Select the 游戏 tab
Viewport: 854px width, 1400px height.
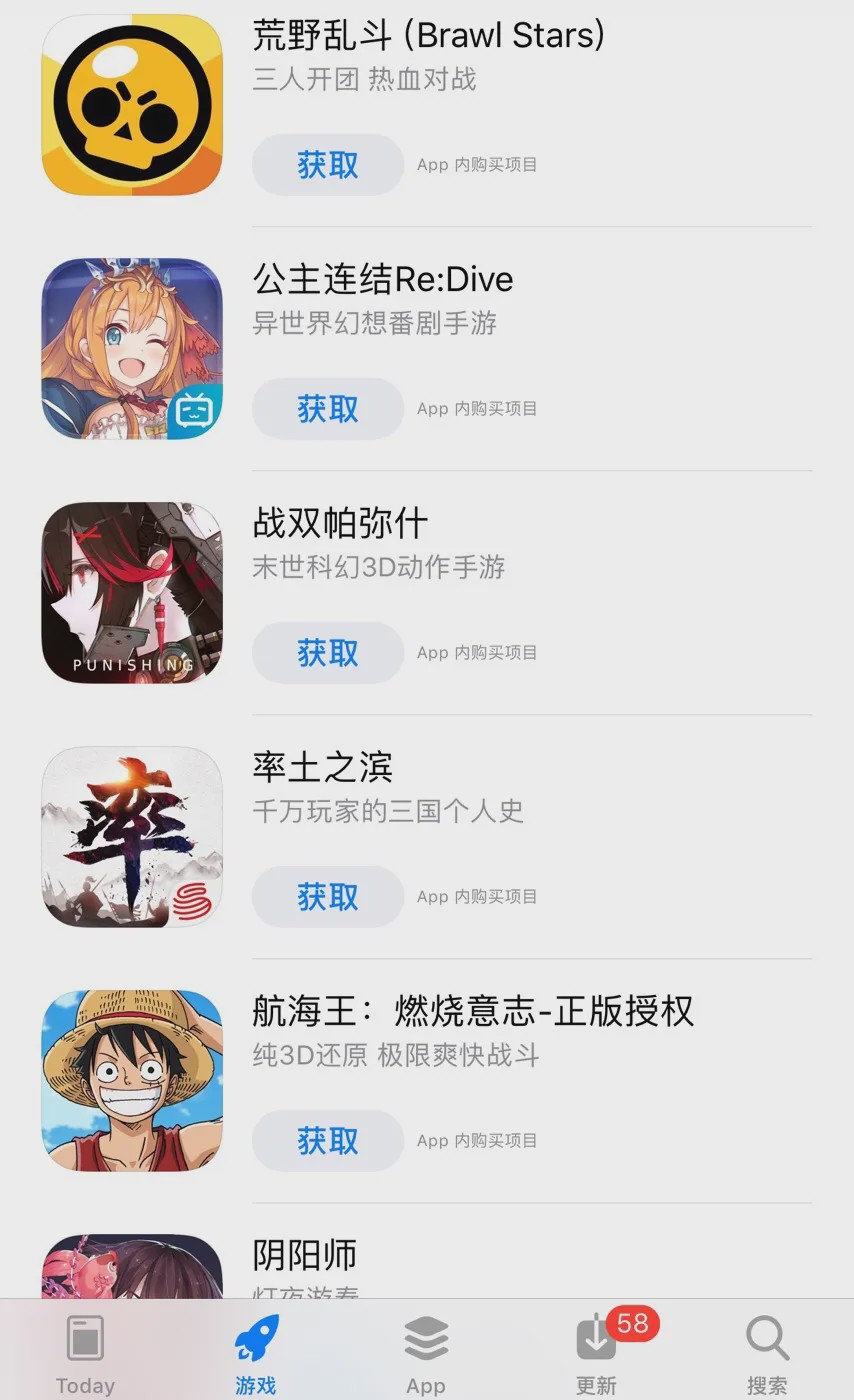point(256,1356)
